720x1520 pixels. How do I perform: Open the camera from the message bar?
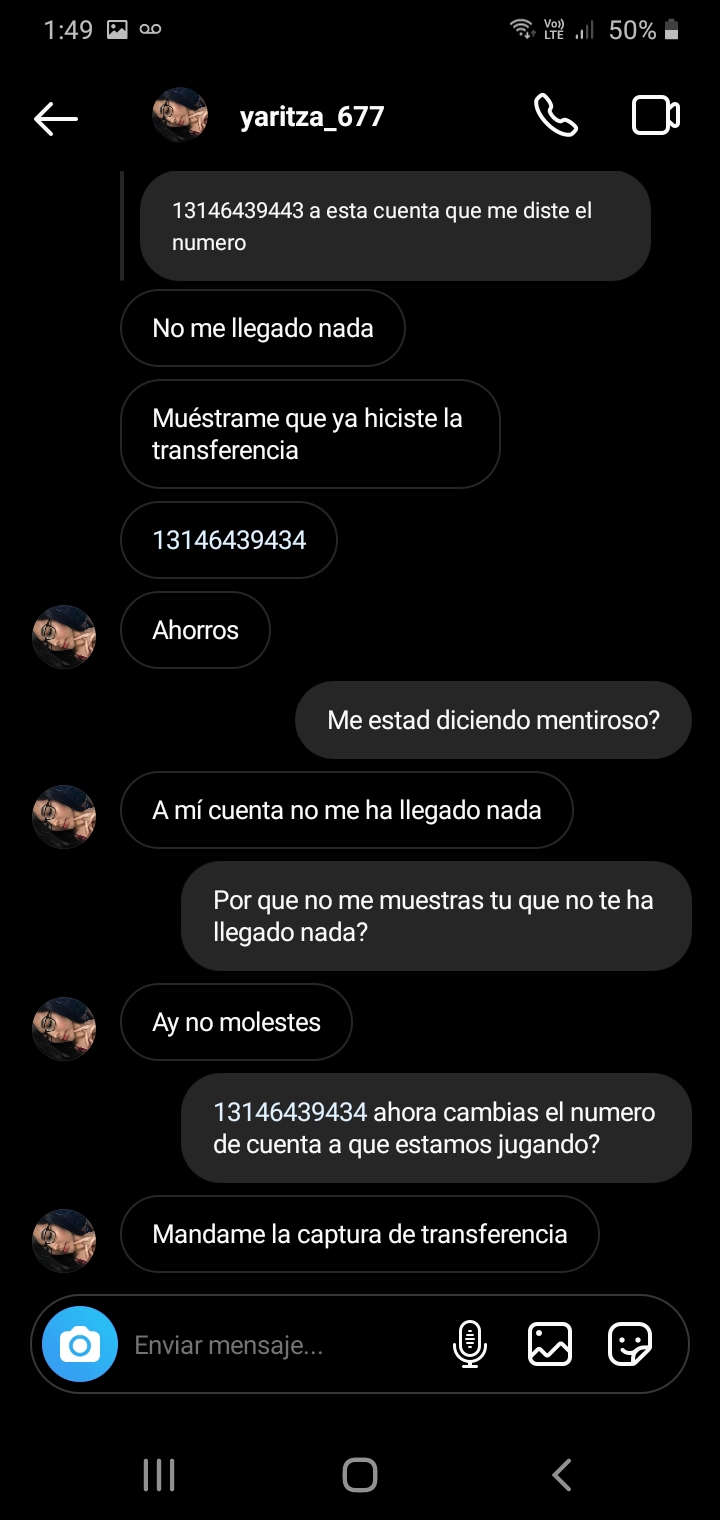[x=80, y=1345]
